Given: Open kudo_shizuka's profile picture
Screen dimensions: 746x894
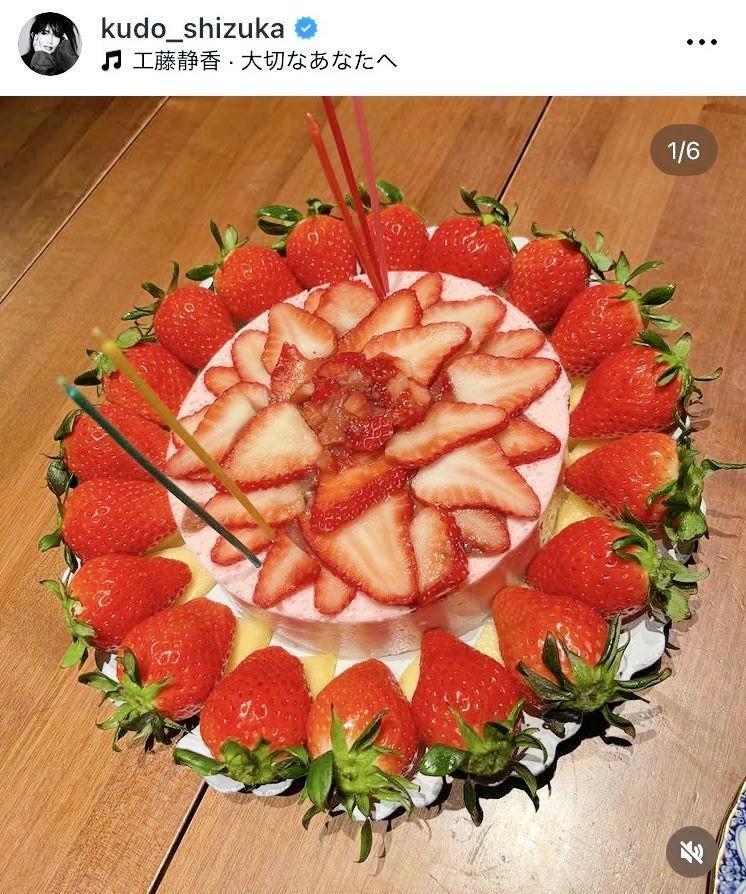Looking at the screenshot, I should (49, 44).
